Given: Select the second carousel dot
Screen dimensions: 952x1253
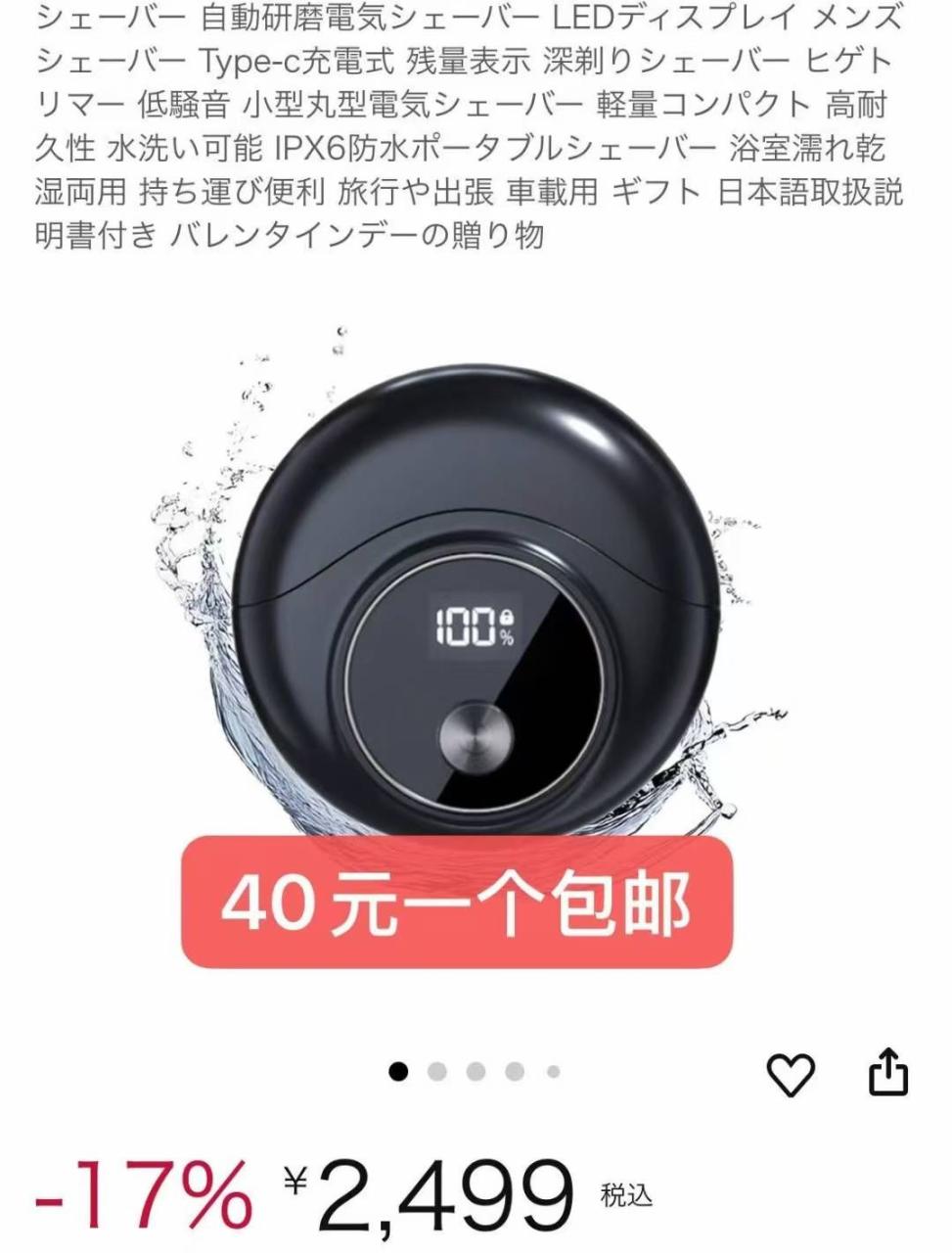Looking at the screenshot, I should [x=436, y=1071].
